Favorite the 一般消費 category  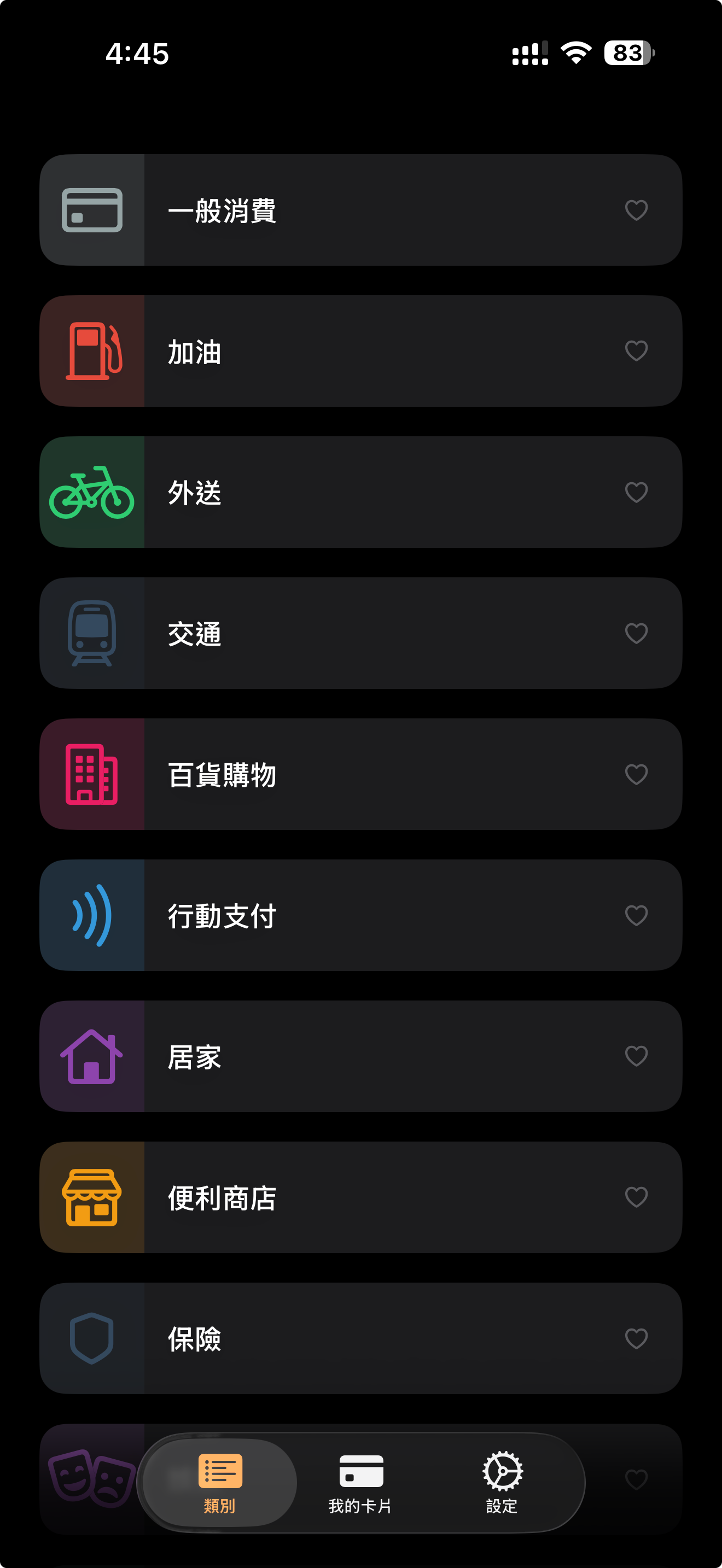click(636, 210)
